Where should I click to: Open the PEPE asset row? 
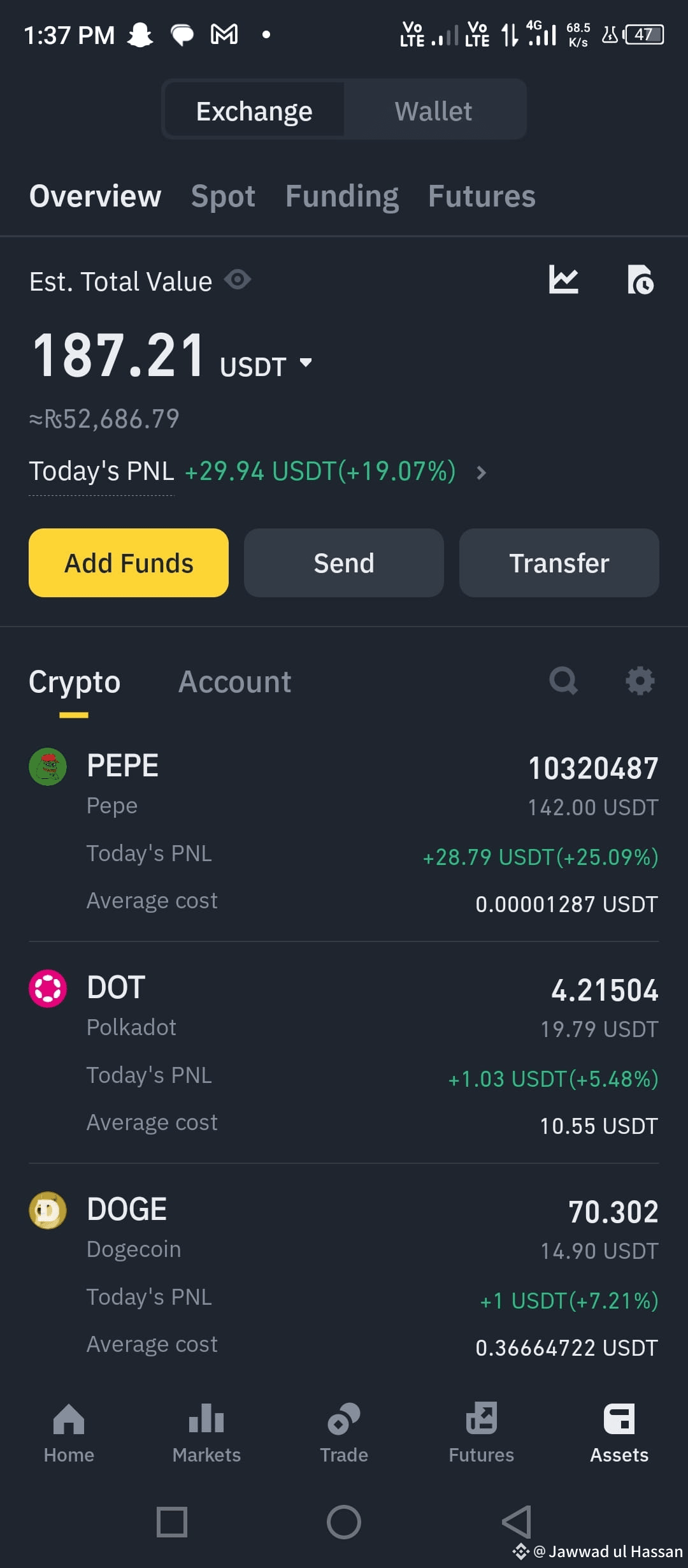tap(344, 834)
